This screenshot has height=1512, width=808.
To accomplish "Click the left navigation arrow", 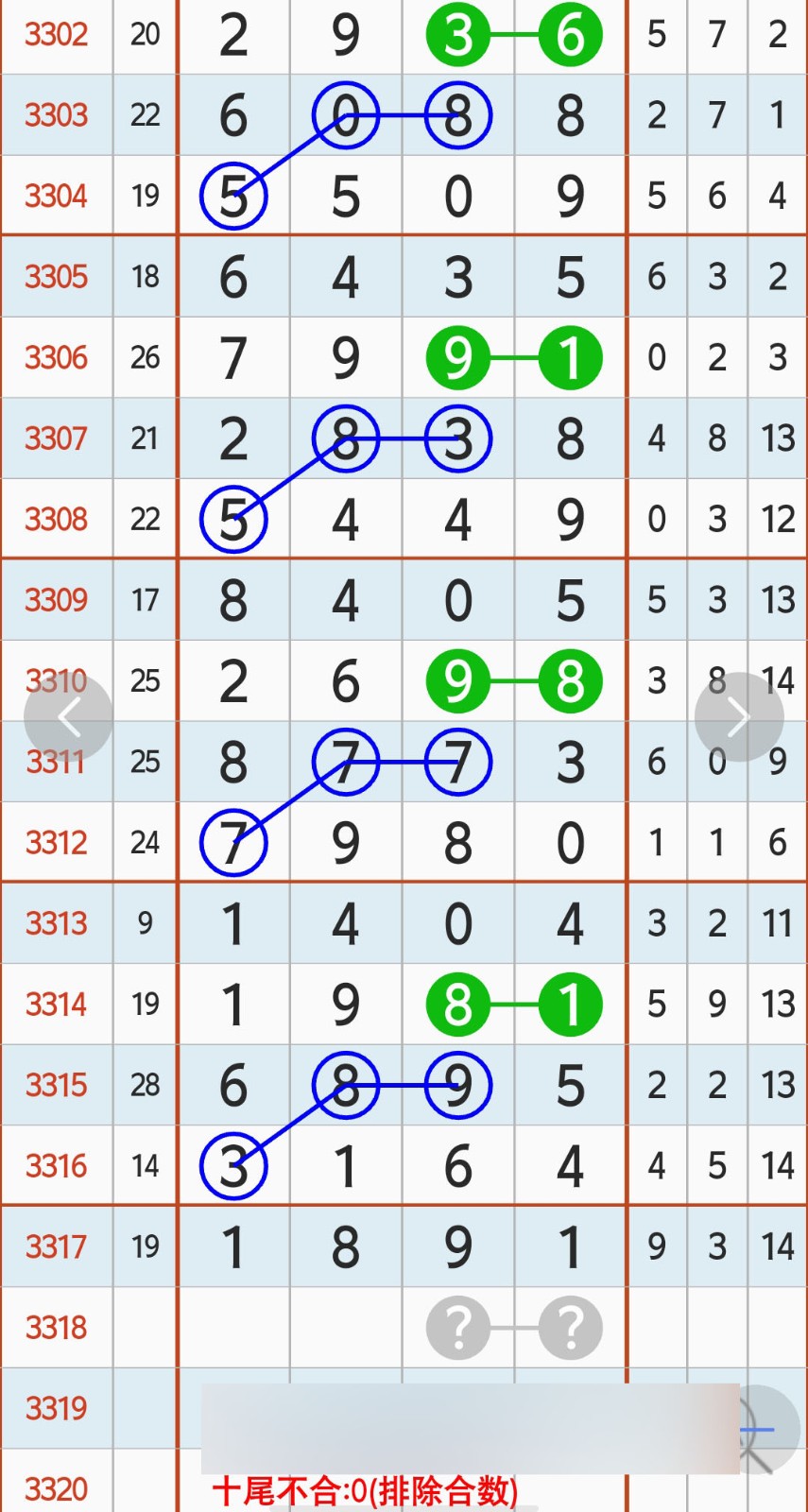I will (x=71, y=715).
